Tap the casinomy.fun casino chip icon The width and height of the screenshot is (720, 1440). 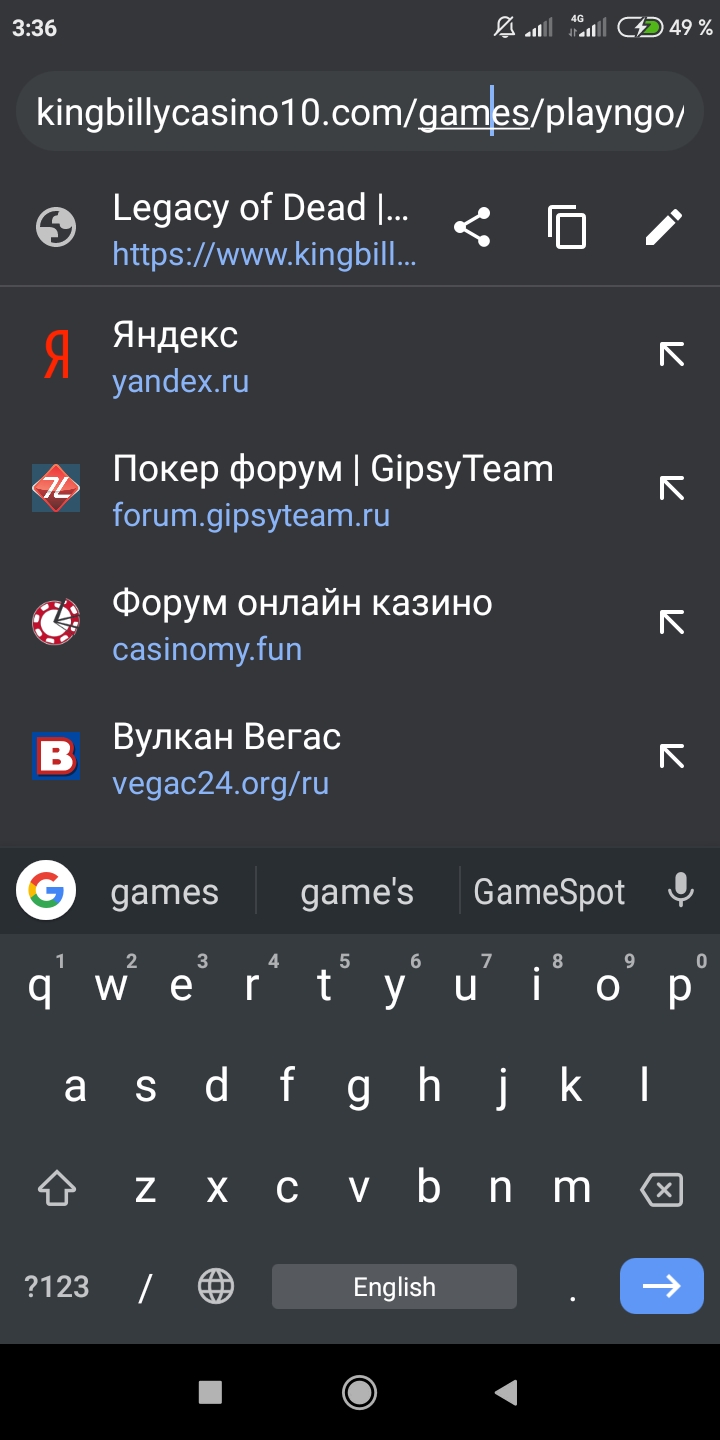click(57, 622)
